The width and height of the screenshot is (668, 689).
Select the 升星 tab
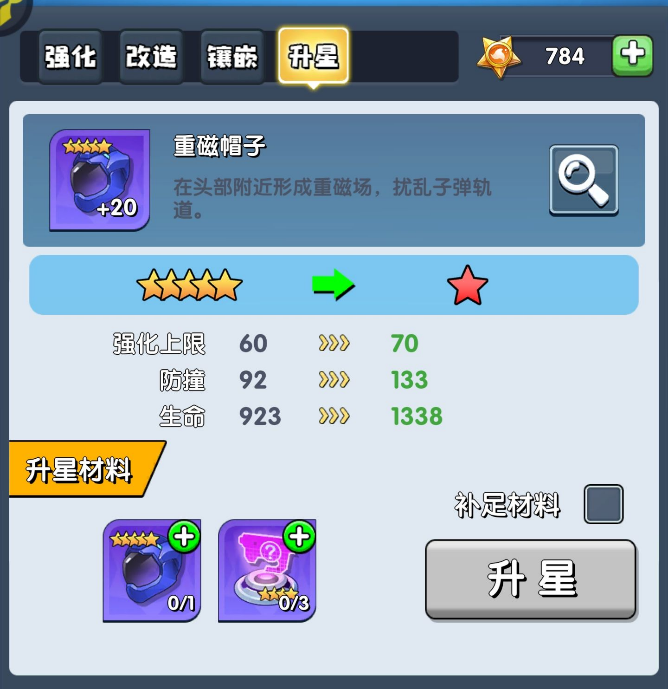[313, 56]
